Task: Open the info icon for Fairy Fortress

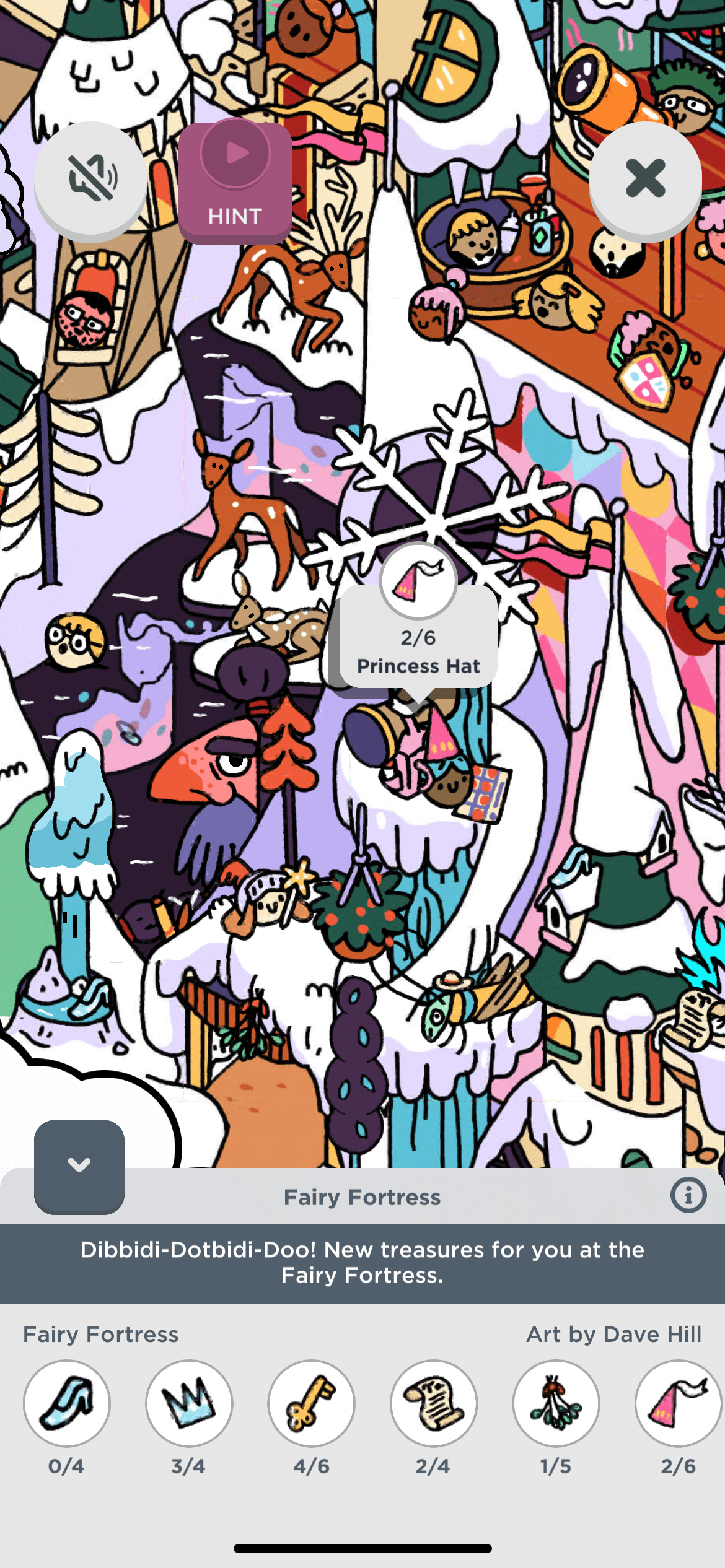Action: pos(688,1195)
